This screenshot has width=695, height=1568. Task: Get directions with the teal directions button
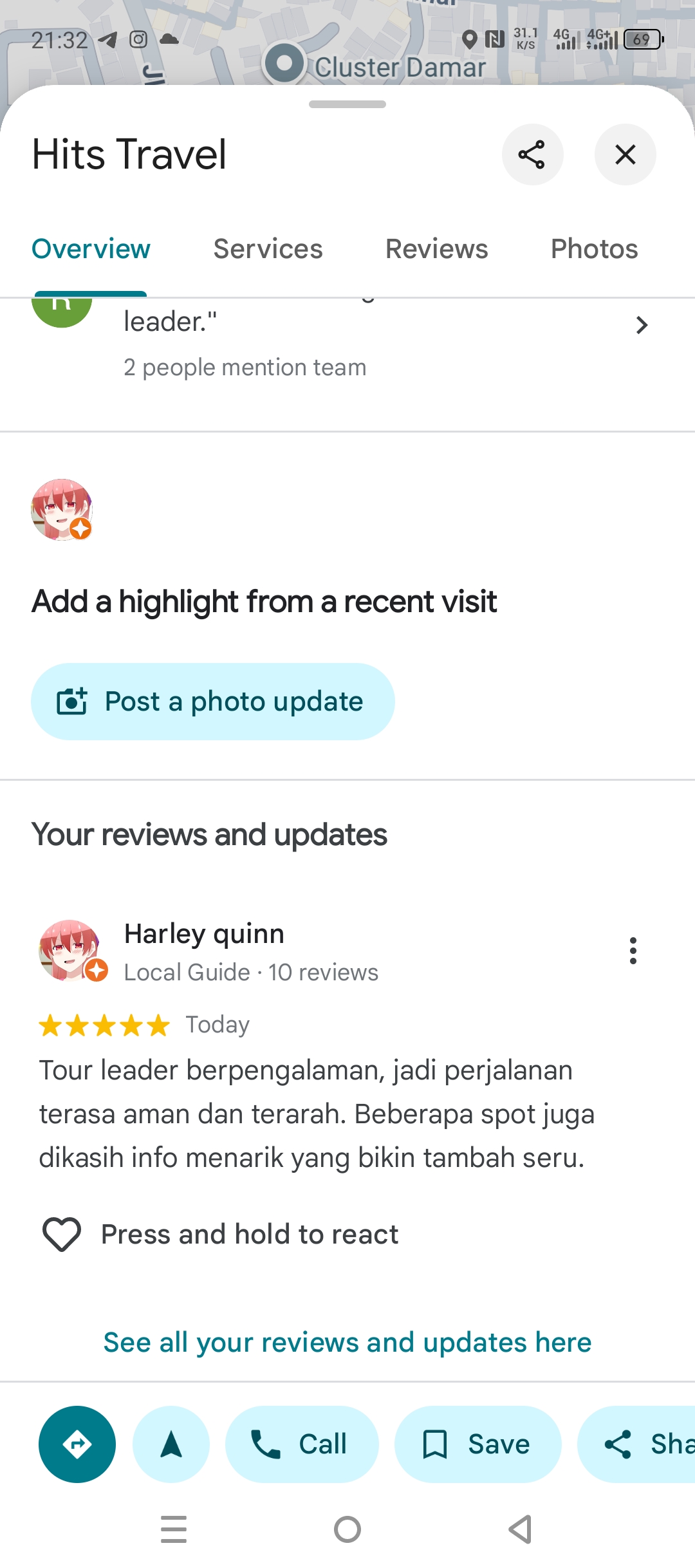point(77,1444)
